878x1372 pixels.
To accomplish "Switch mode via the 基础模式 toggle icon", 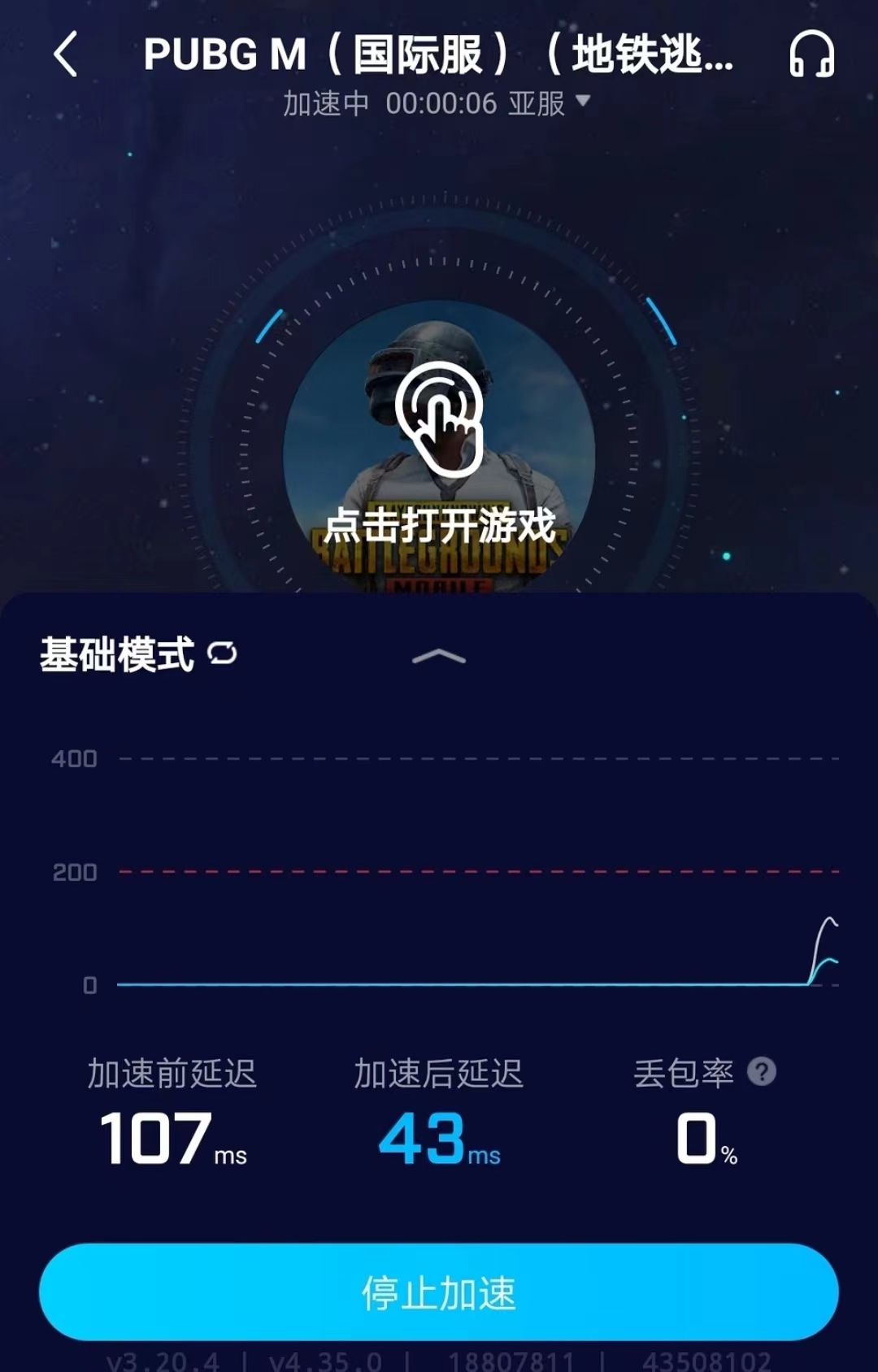I will click(x=222, y=653).
